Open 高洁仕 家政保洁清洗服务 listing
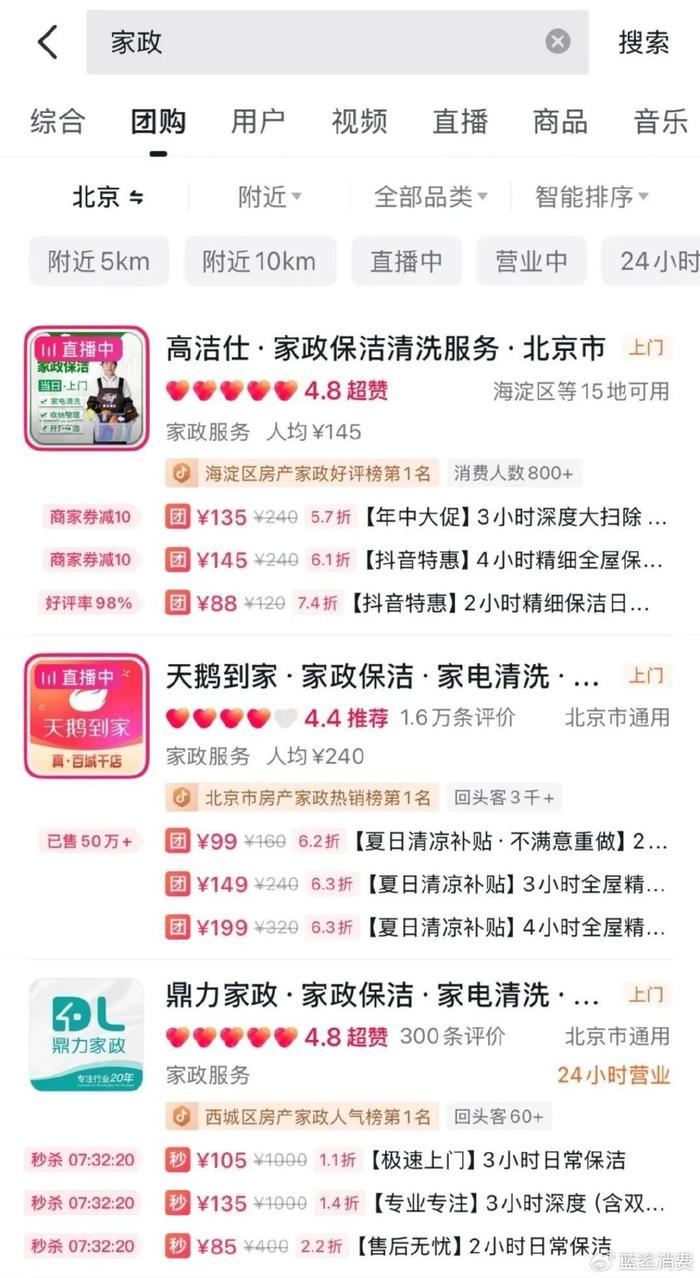This screenshot has height=1278, width=700. (386, 349)
